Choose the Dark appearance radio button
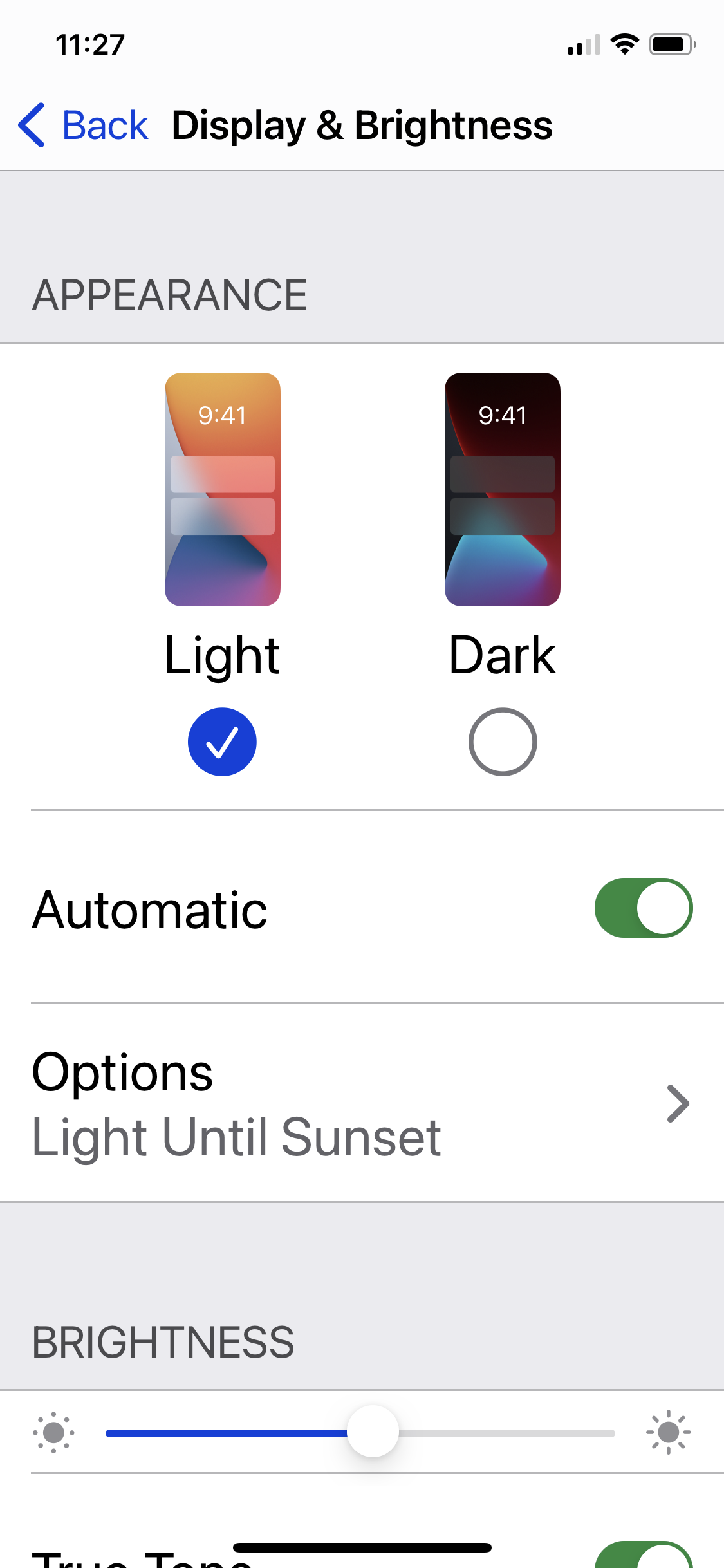 [x=502, y=742]
